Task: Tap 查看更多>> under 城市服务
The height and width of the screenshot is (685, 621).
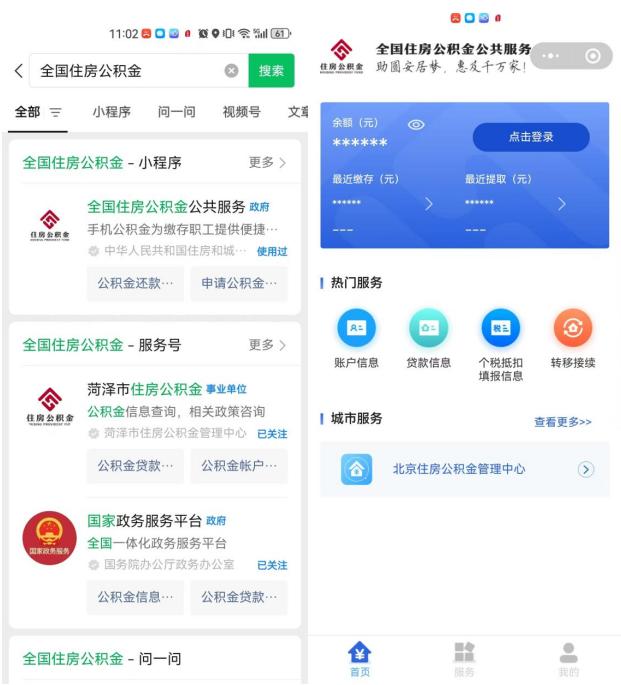Action: coord(562,422)
